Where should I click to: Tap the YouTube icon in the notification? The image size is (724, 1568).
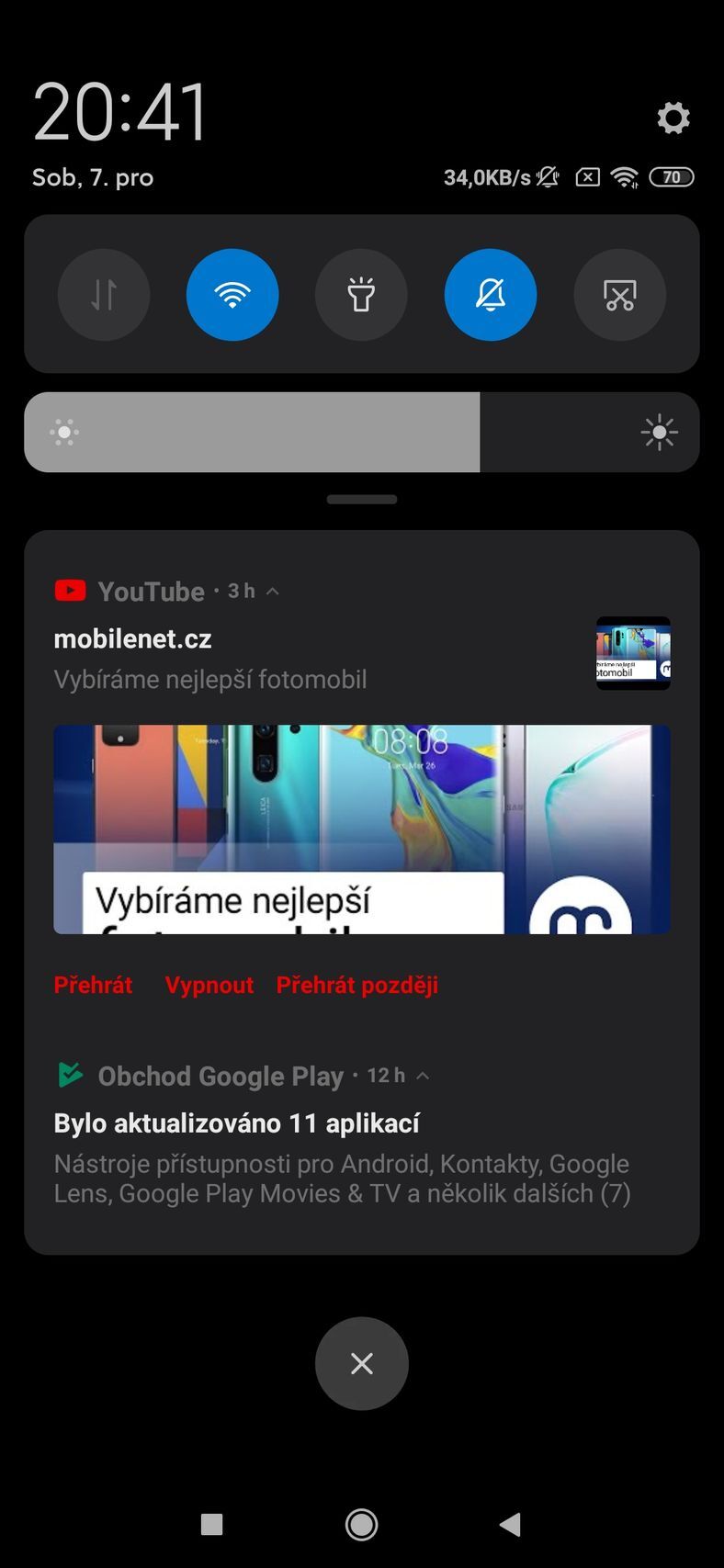[70, 591]
